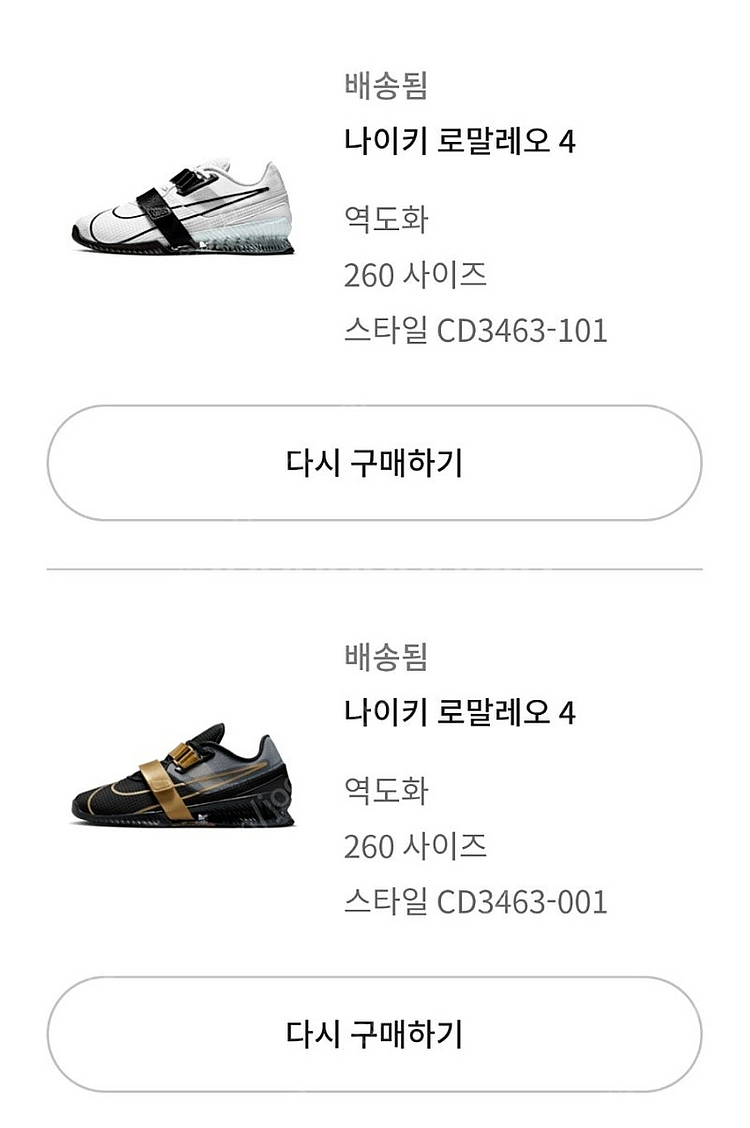Rebuy the Romaleos 4 style CD3463-001

374,1034
